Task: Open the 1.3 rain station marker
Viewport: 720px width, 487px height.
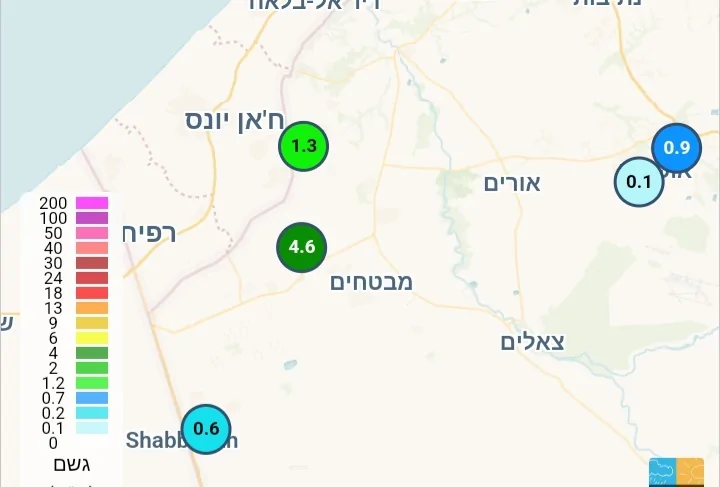Action: click(303, 146)
